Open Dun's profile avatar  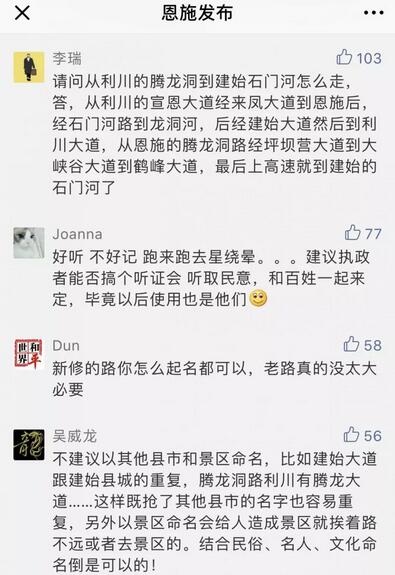point(29,354)
